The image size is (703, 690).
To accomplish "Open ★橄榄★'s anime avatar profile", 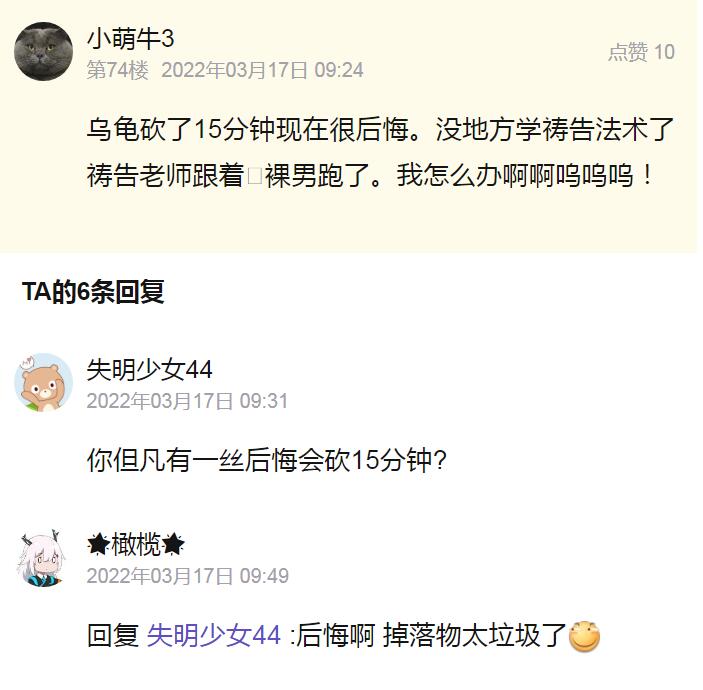I will pyautogui.click(x=43, y=558).
